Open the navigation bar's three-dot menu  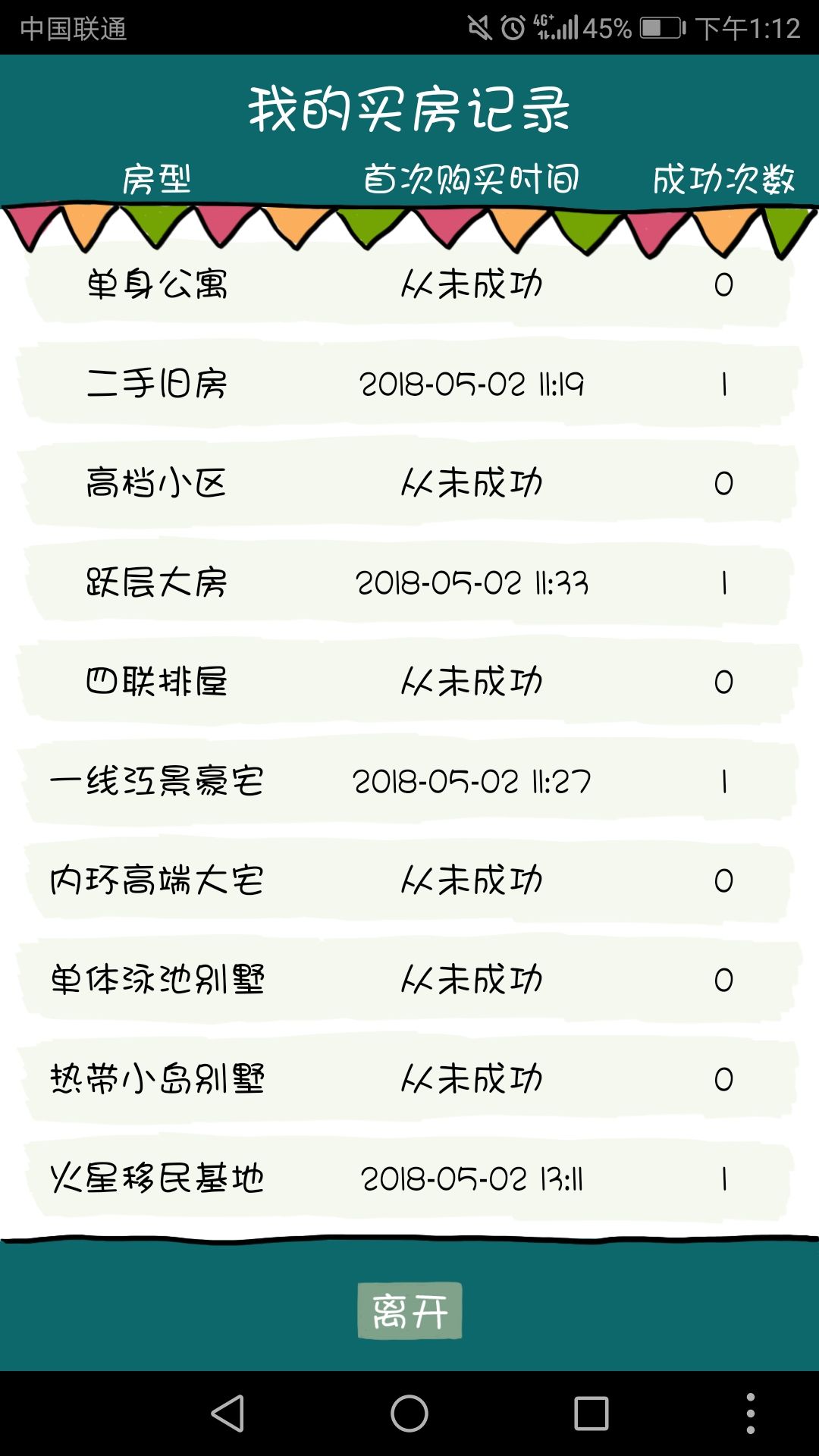coord(750,1414)
